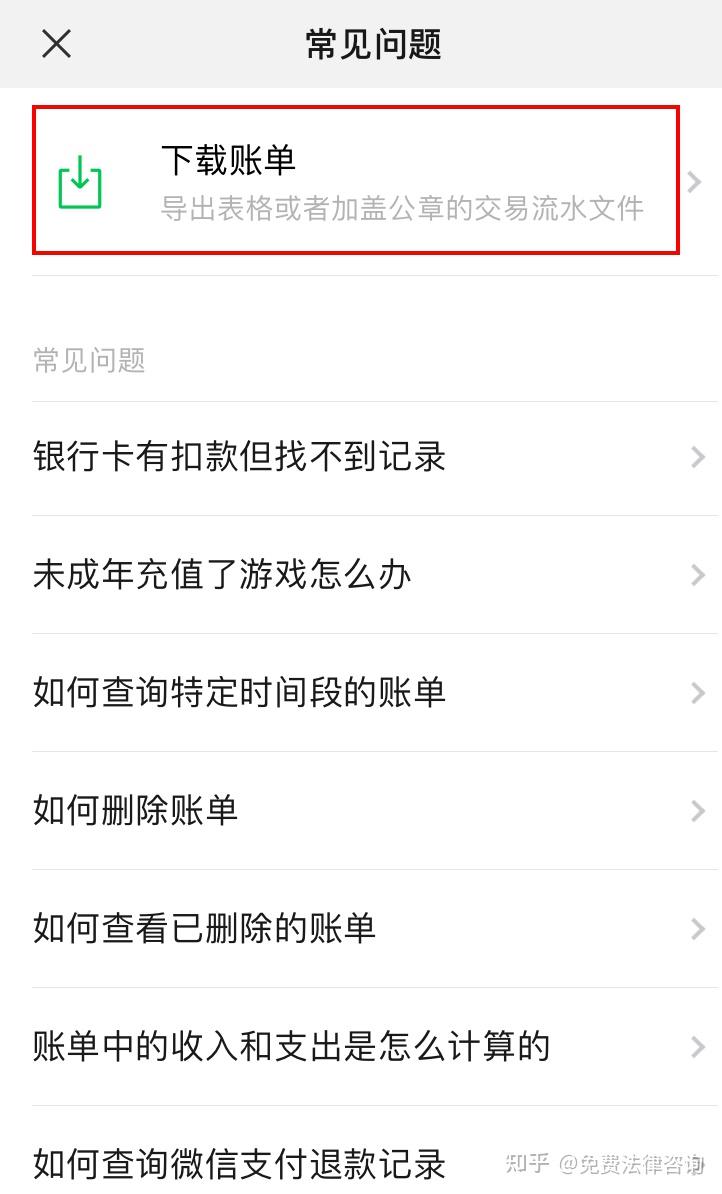
Task: Open 如何查看已删除的账单
Action: [x=360, y=929]
